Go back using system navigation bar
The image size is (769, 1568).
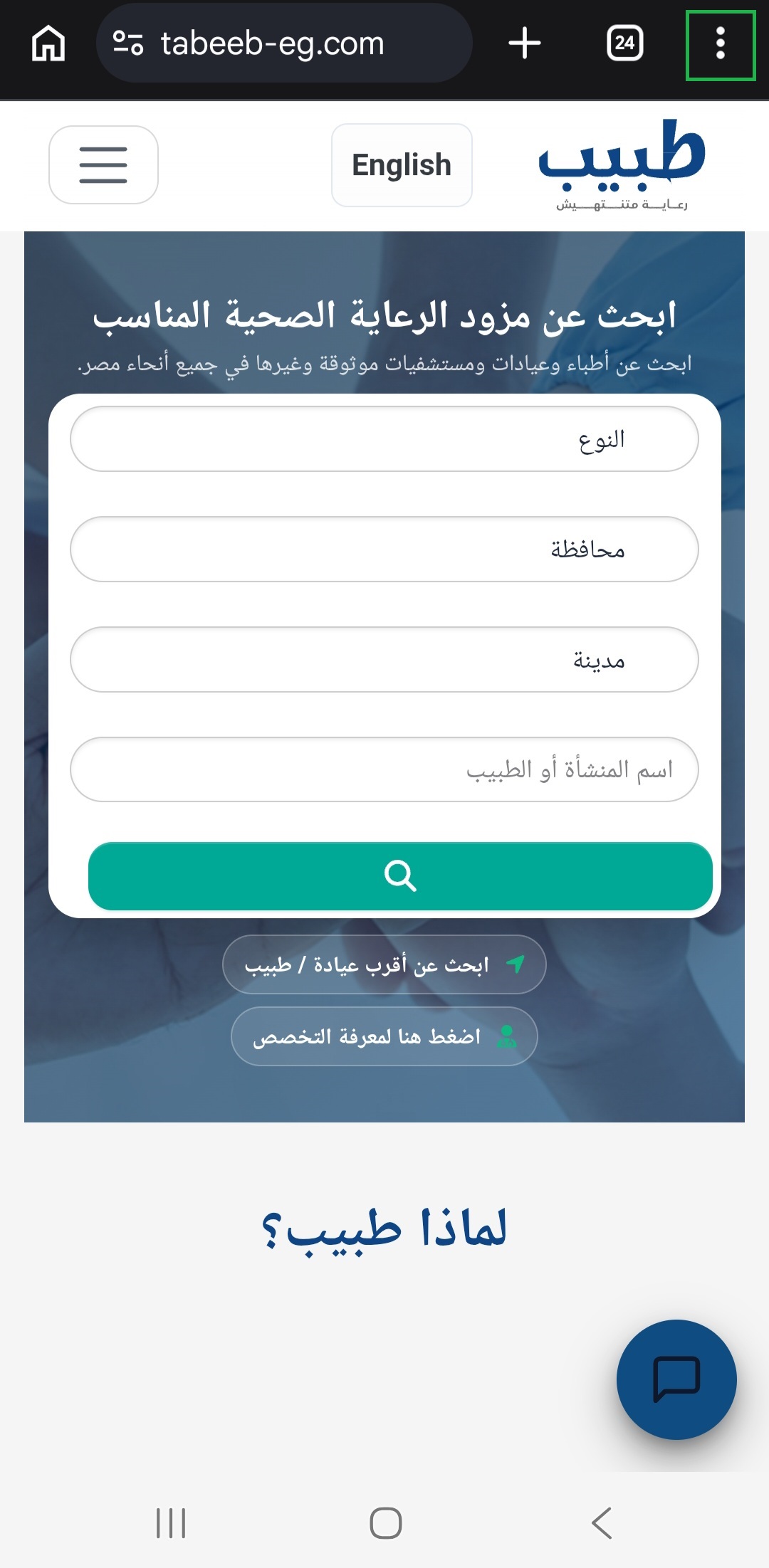602,1523
